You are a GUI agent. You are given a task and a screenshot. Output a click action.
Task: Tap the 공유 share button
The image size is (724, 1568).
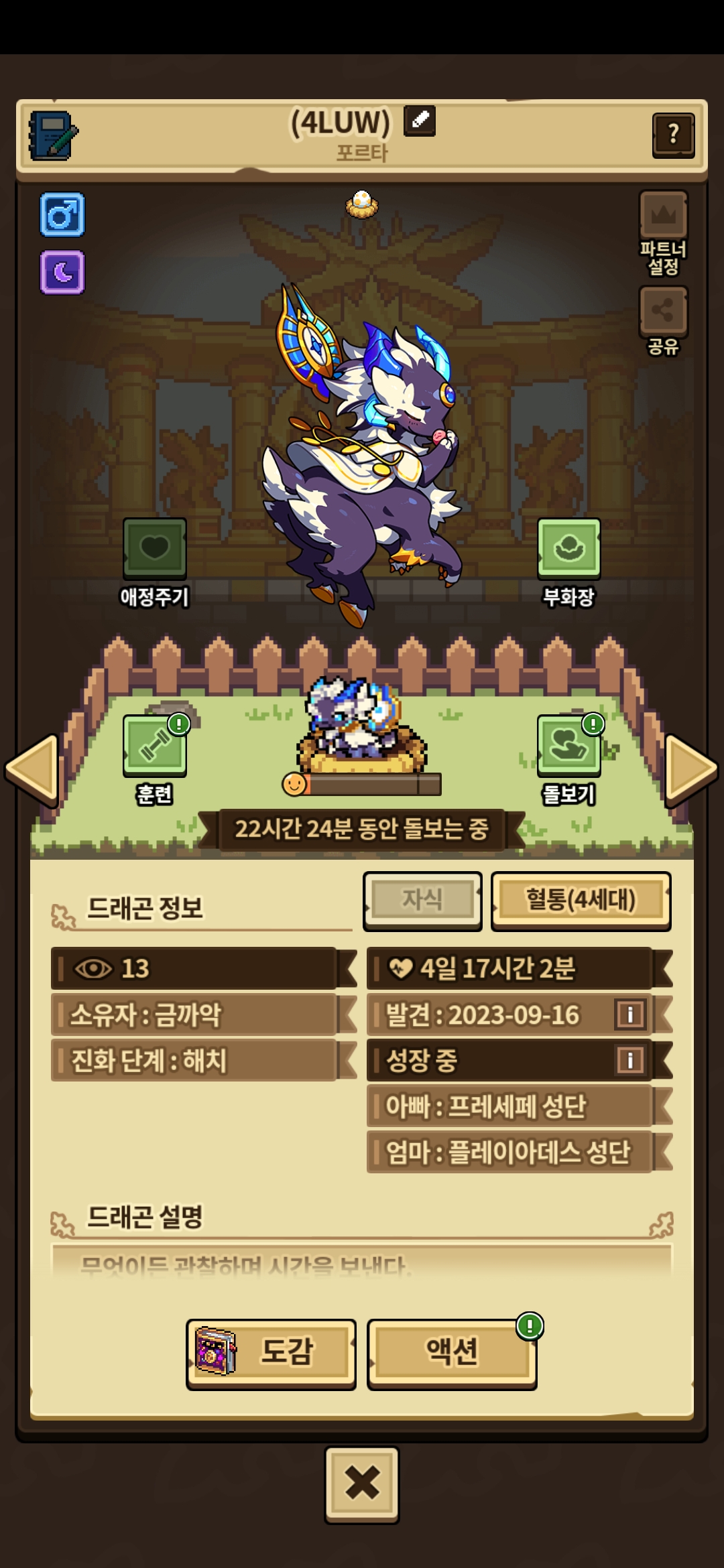point(663,321)
